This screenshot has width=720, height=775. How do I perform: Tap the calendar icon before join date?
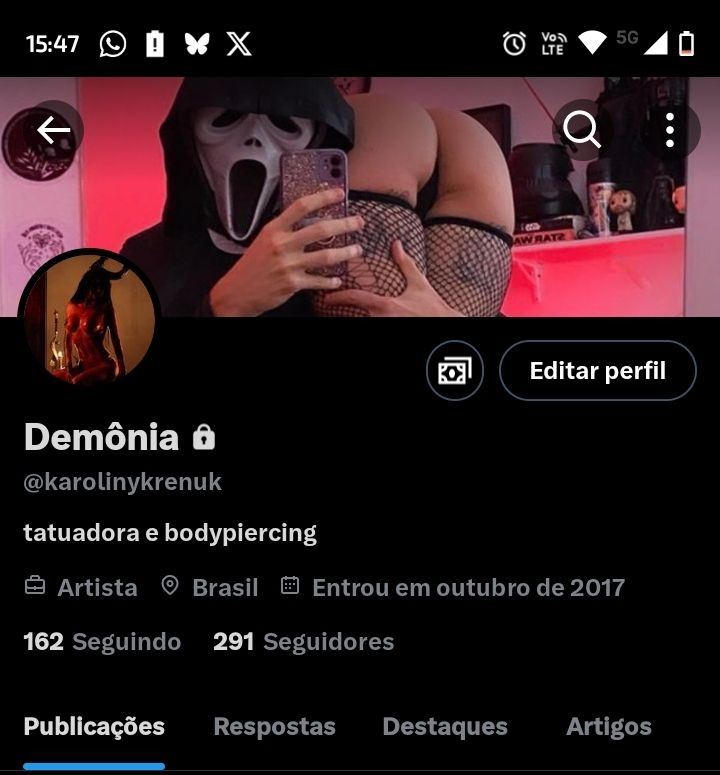291,588
